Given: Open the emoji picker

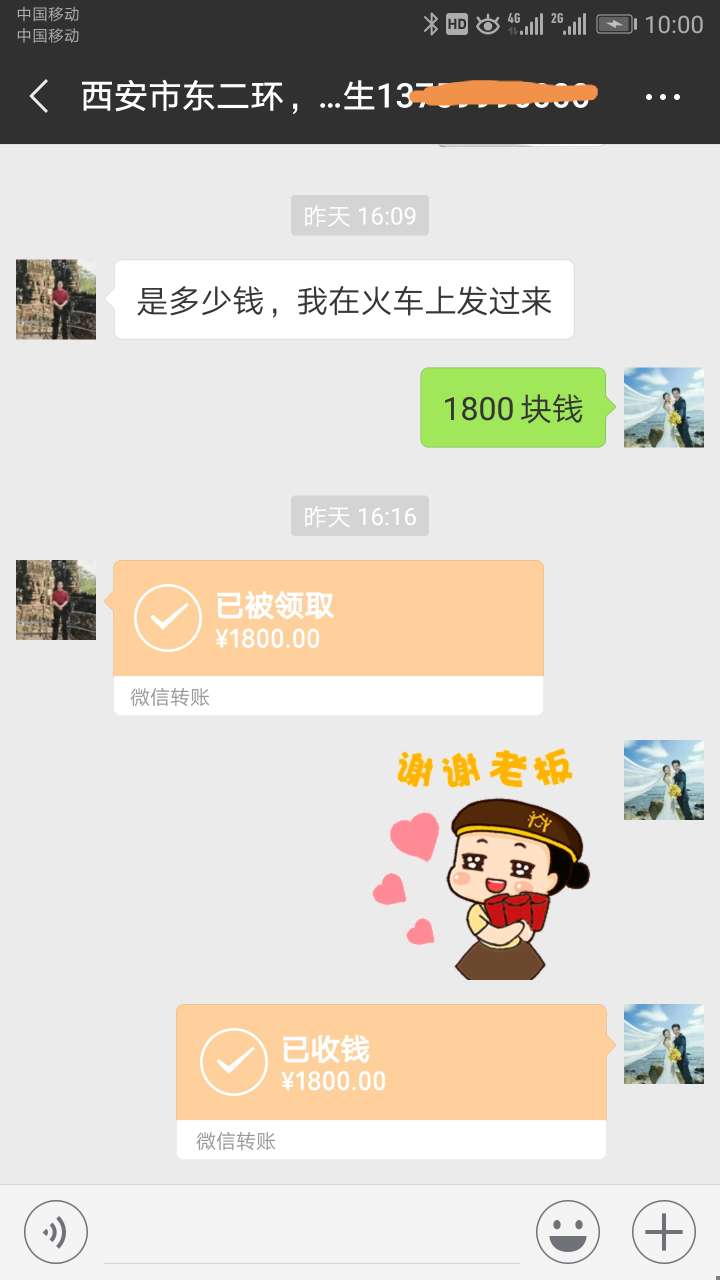Looking at the screenshot, I should point(567,1232).
